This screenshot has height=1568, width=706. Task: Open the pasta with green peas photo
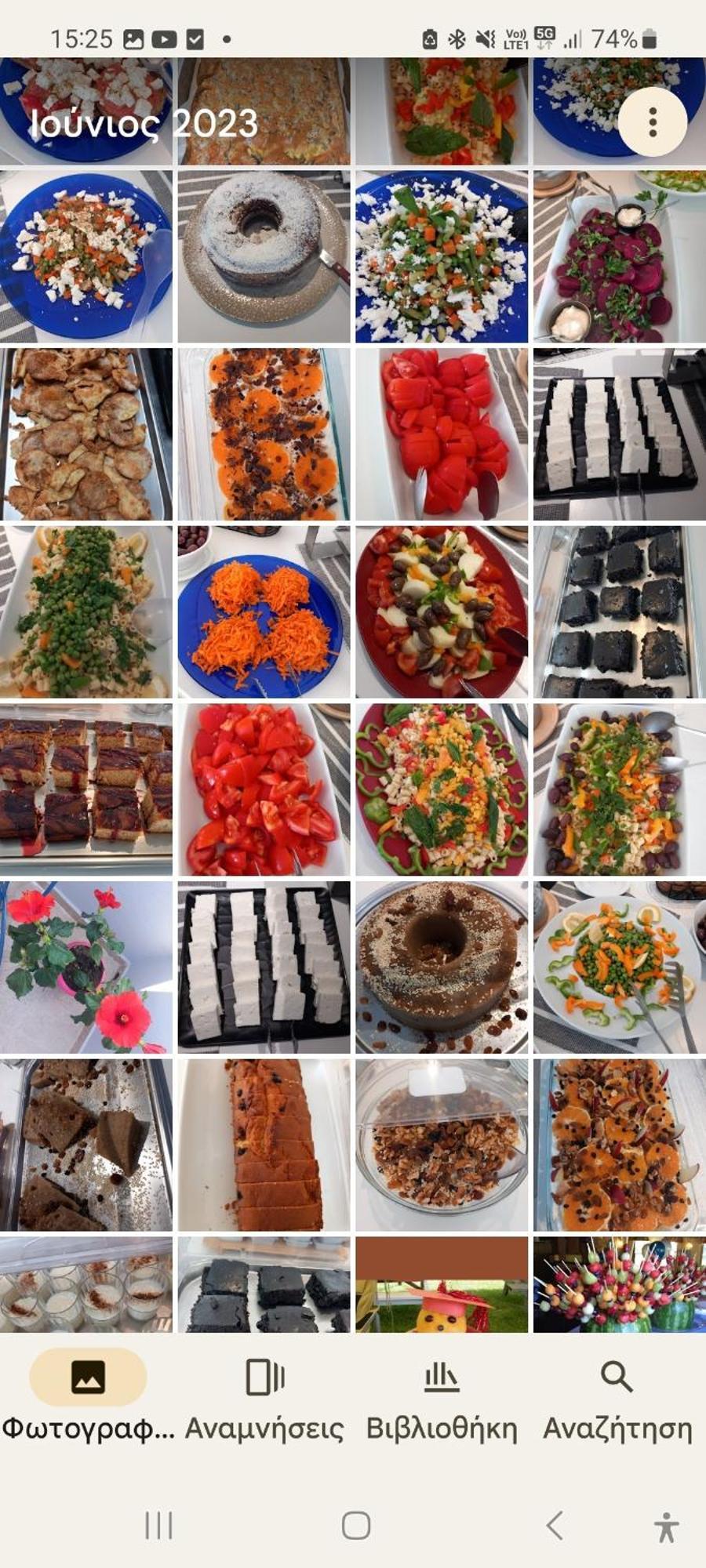[86, 612]
